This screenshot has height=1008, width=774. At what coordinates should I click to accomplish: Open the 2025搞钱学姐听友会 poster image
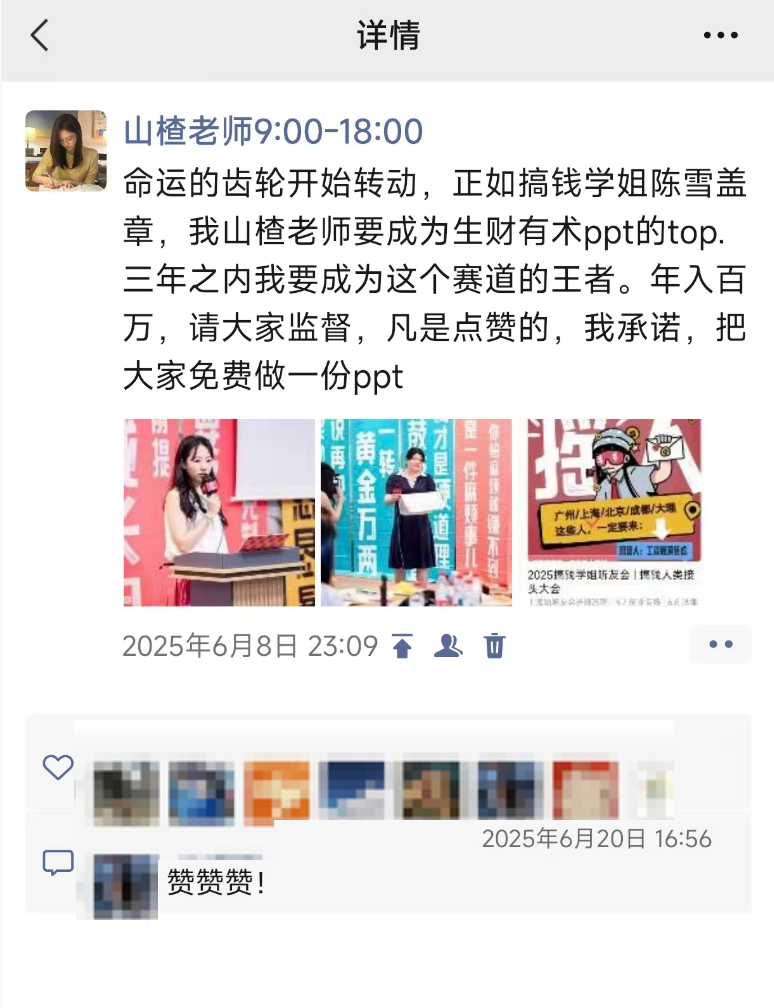pyautogui.click(x=614, y=512)
